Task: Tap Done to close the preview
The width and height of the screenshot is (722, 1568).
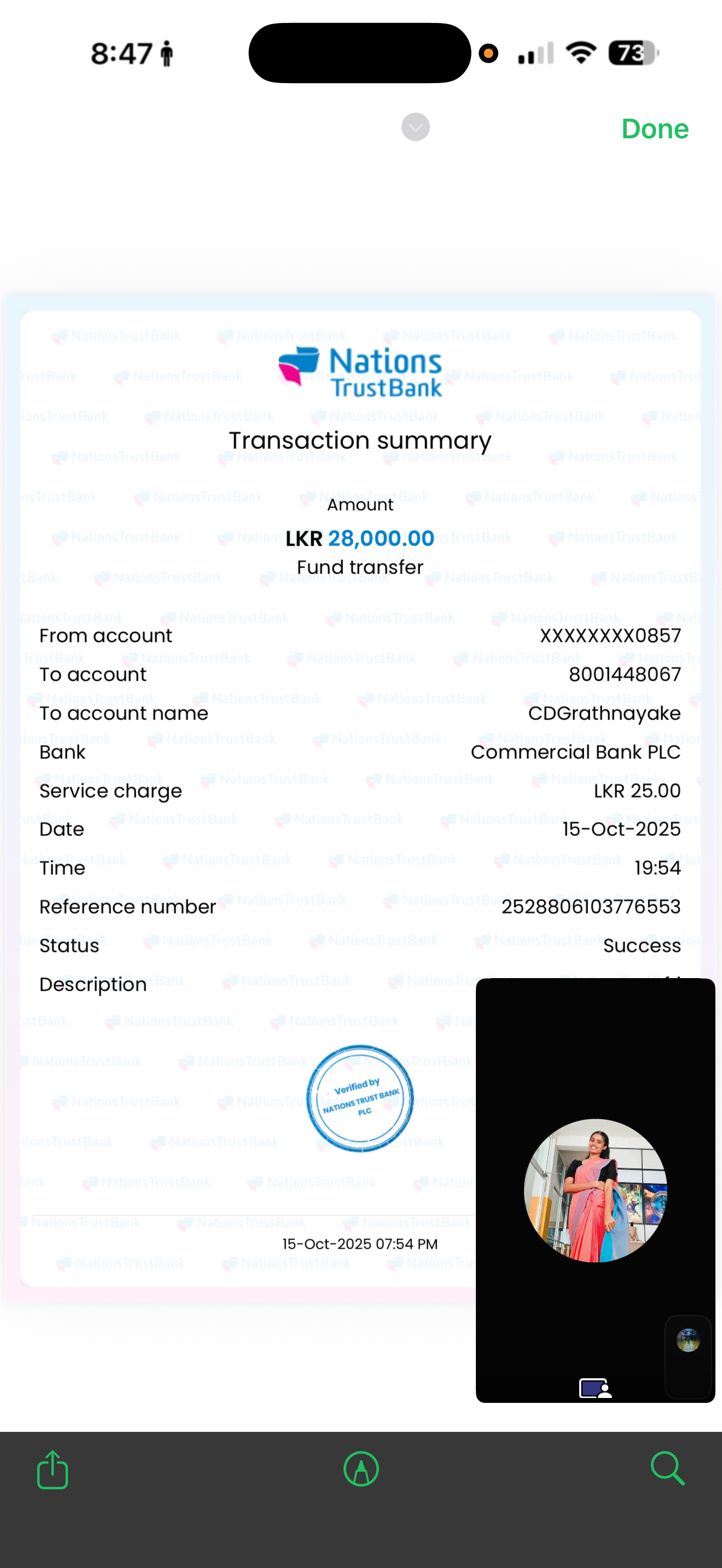Action: 654,129
